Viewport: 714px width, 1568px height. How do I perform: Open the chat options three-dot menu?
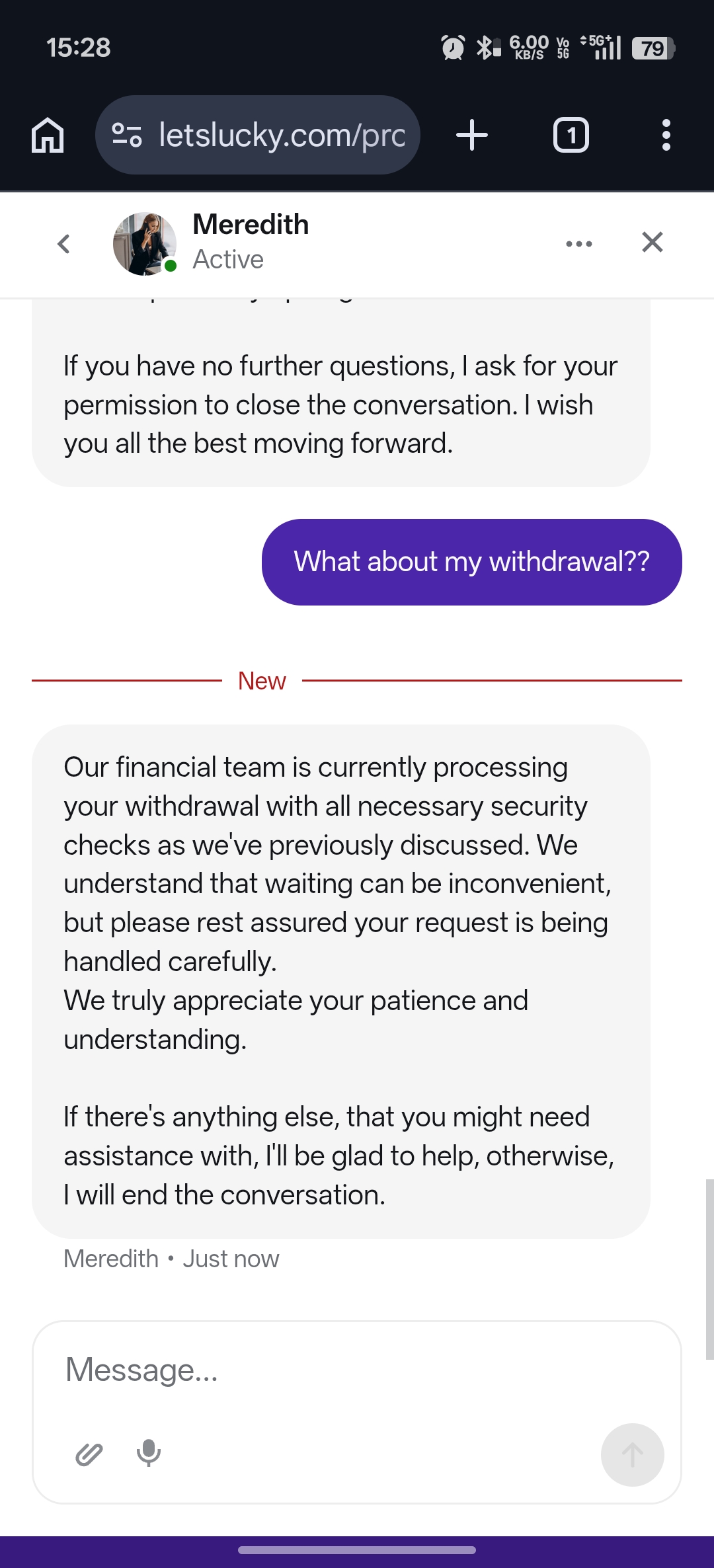point(578,244)
